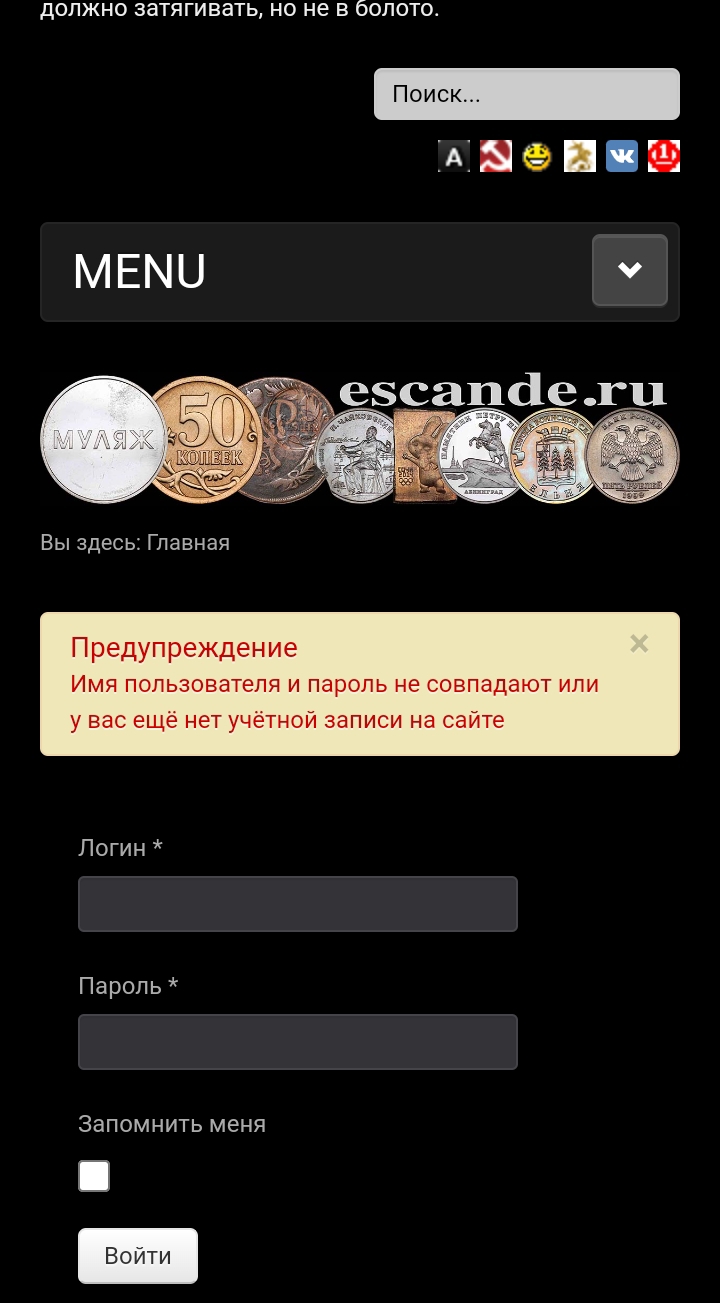Open the hammer and sickle icon link

(496, 156)
